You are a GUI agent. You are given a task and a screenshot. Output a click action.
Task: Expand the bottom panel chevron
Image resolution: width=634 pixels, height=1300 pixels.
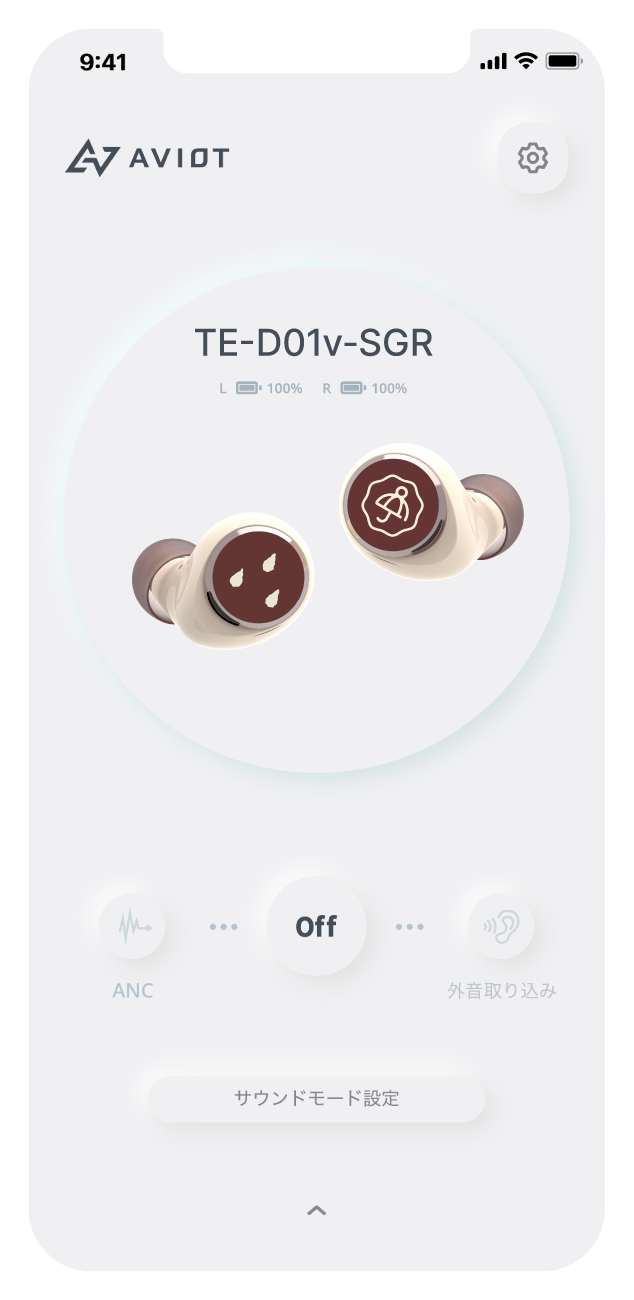(316, 1211)
